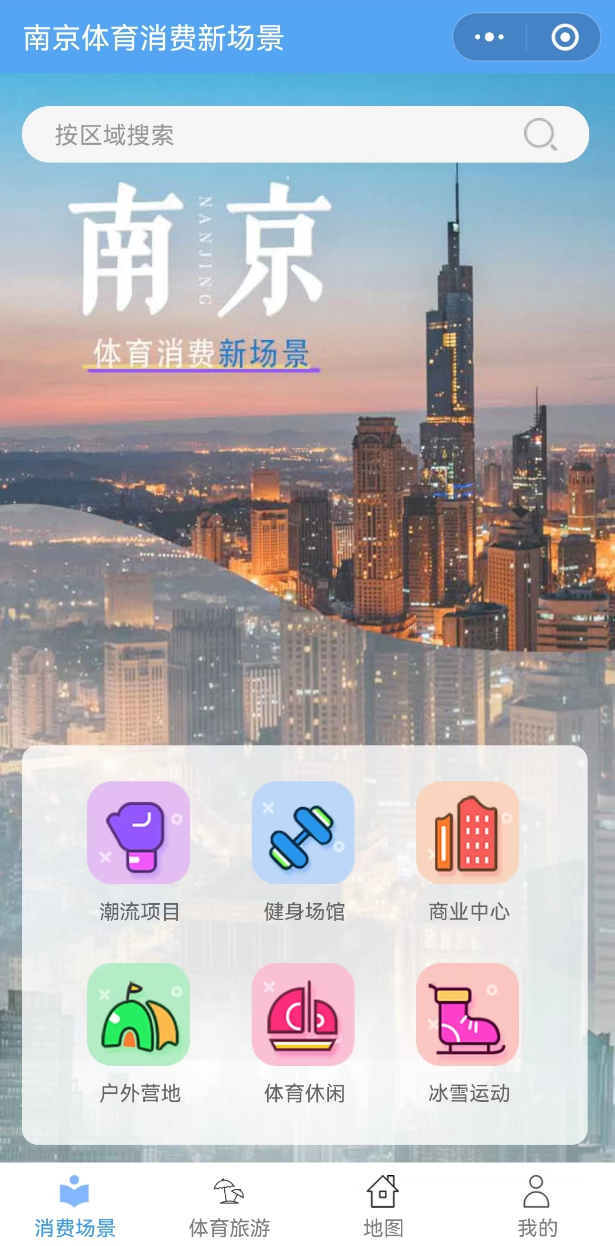Open the 我的 tab
Image resolution: width=615 pixels, height=1246 pixels.
pyautogui.click(x=537, y=1205)
